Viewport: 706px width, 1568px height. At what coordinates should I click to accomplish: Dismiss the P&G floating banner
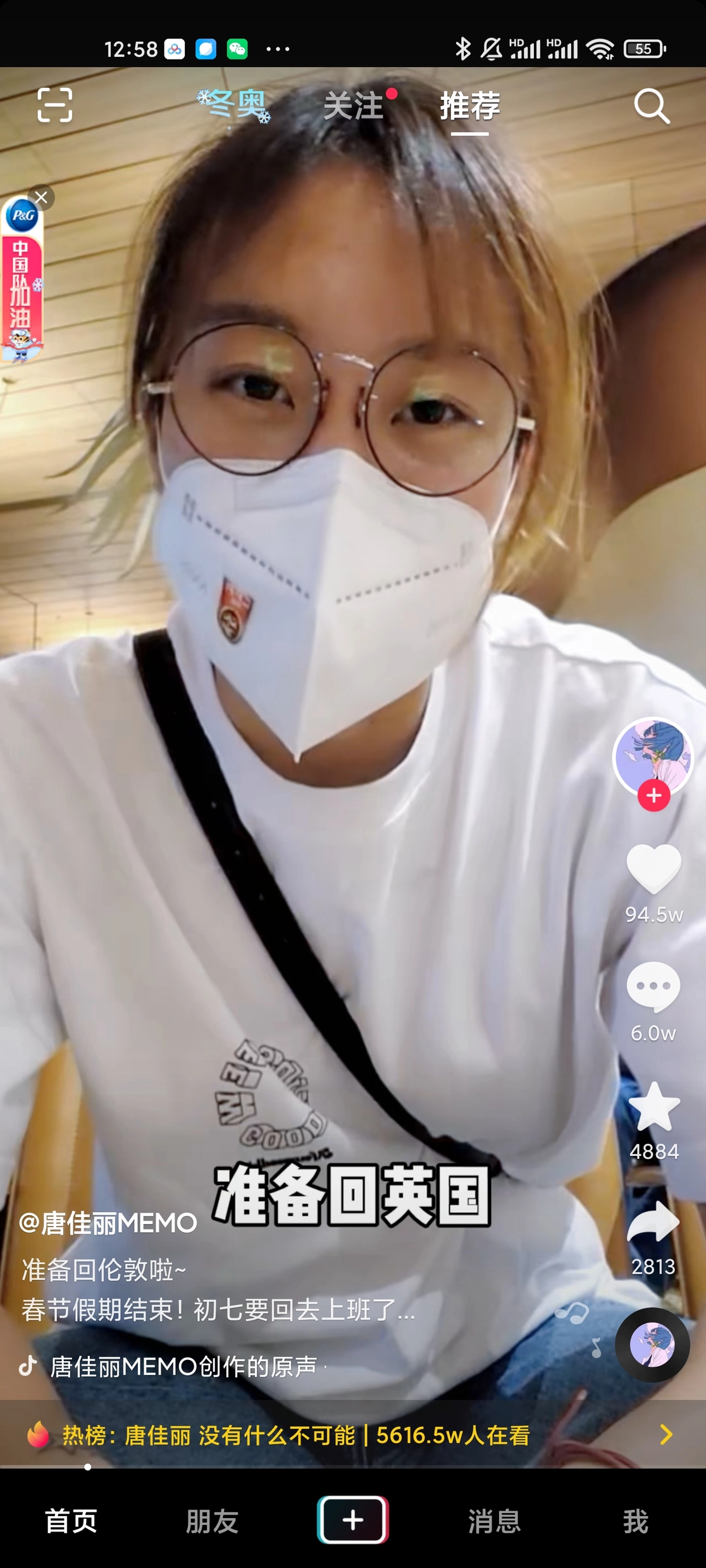[x=42, y=197]
